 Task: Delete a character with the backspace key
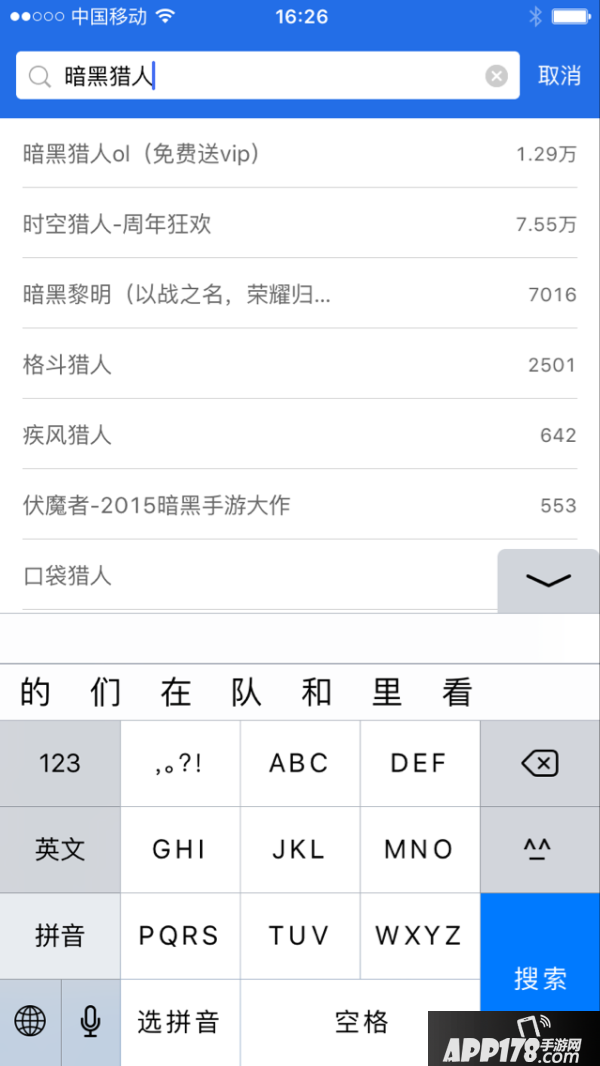[x=540, y=764]
